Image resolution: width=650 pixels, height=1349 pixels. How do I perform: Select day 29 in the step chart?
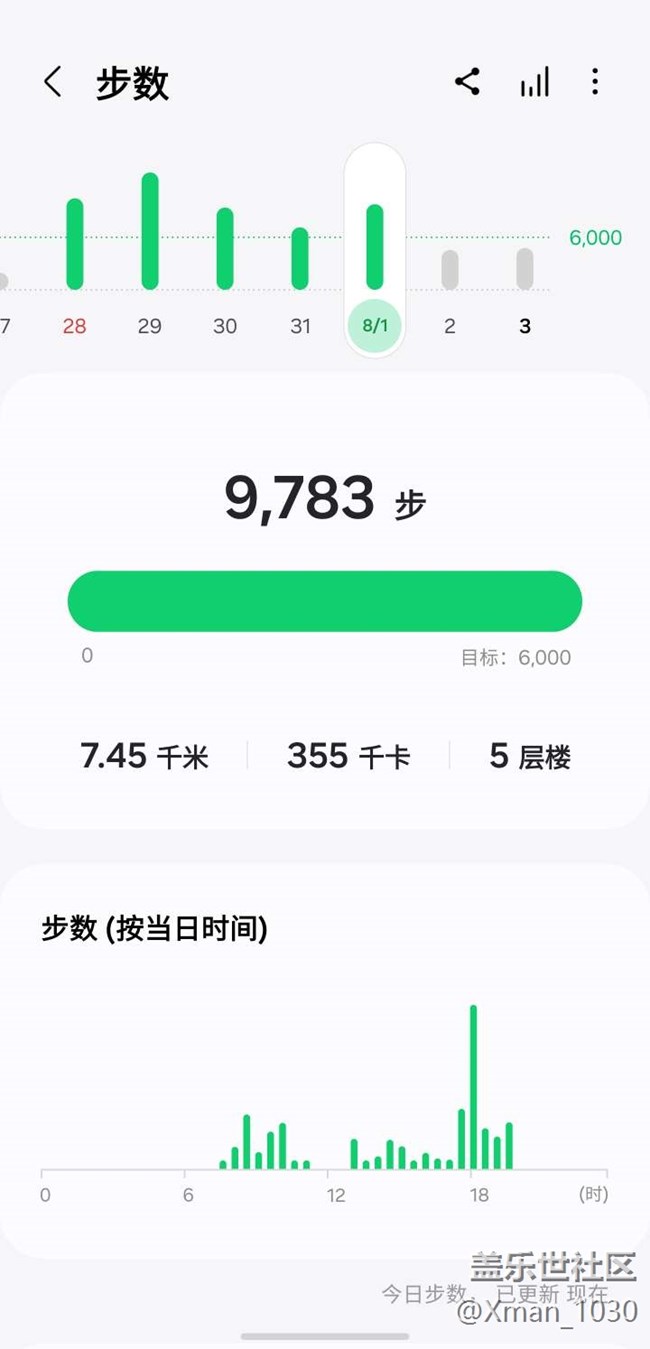(x=150, y=255)
